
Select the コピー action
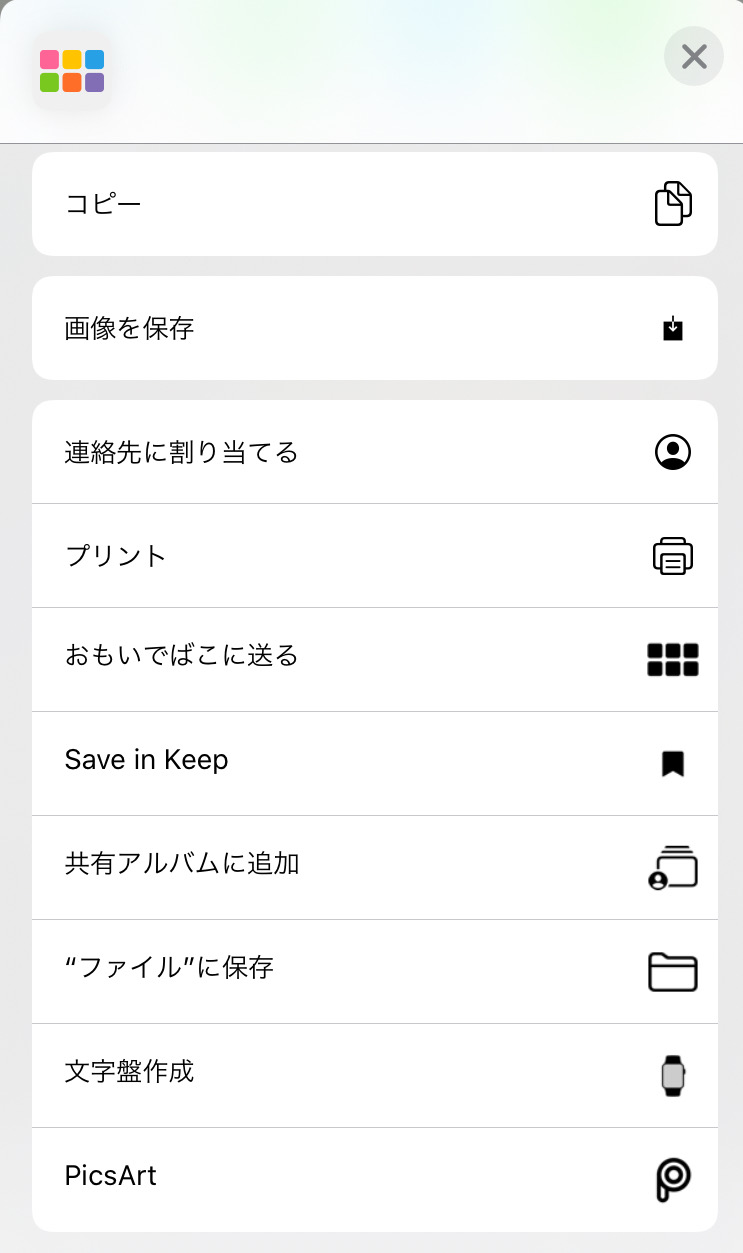point(375,204)
